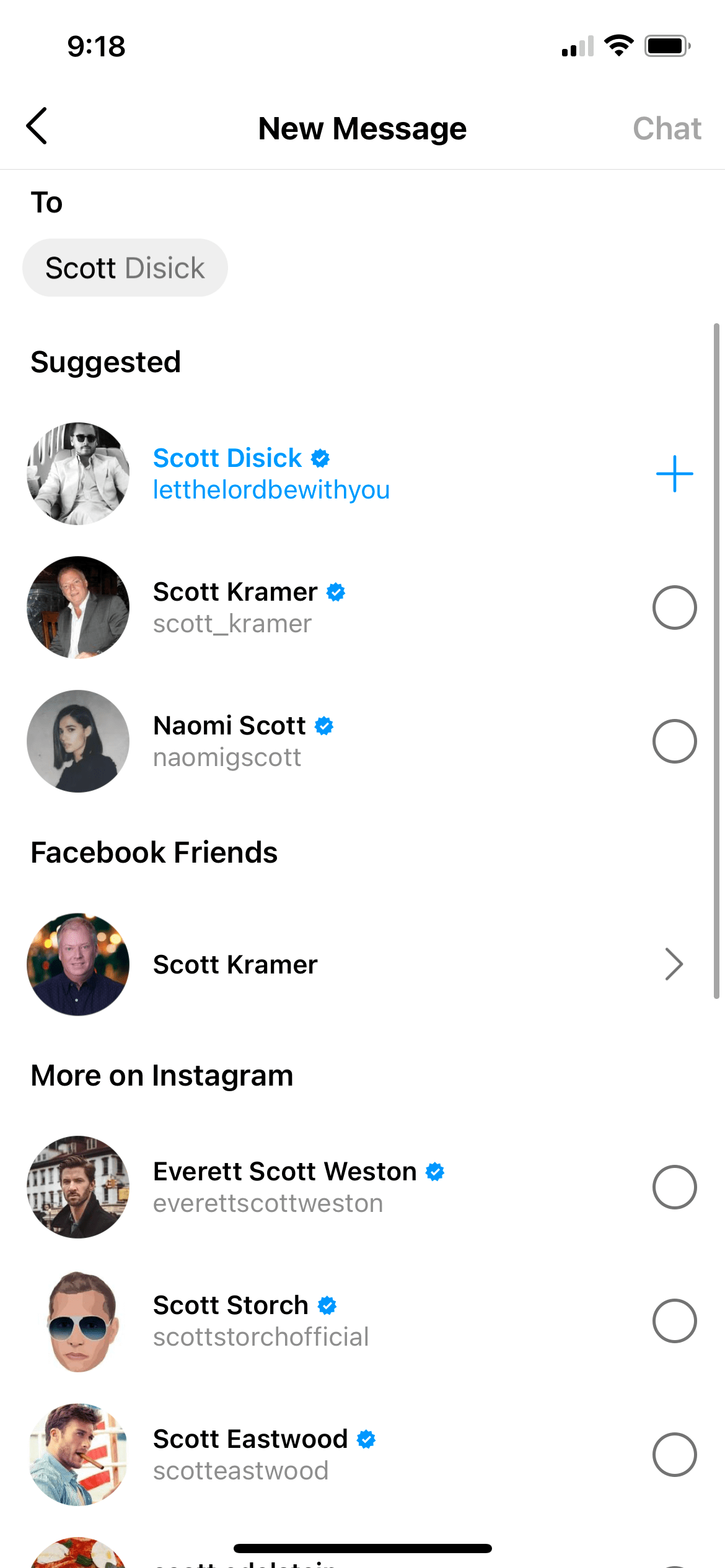Select Naomi Scott's selection circle

674,741
